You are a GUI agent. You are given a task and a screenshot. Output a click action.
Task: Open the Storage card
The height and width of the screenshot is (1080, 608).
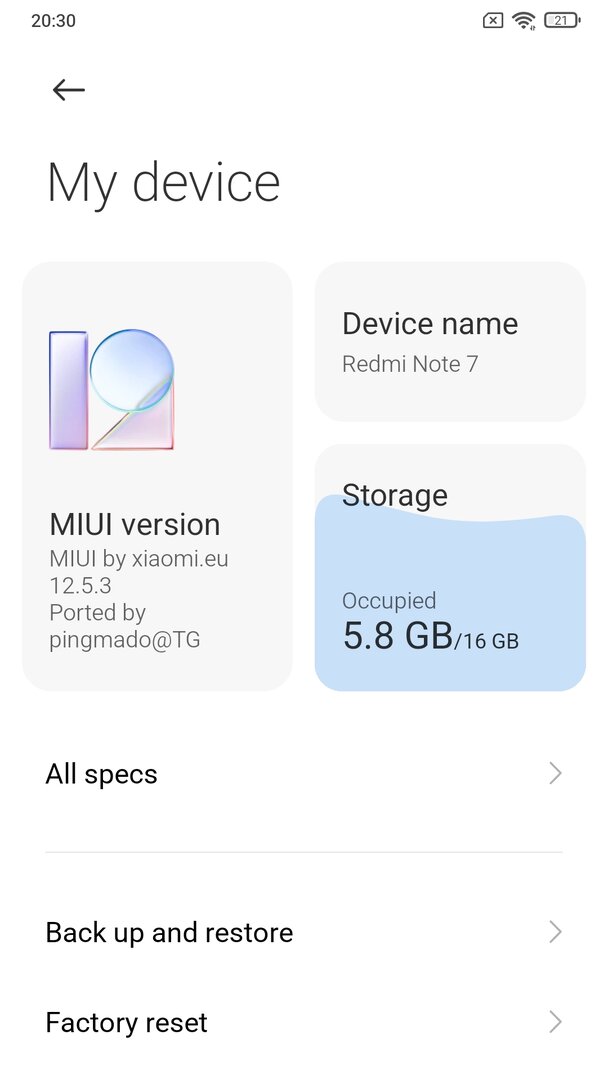point(450,568)
